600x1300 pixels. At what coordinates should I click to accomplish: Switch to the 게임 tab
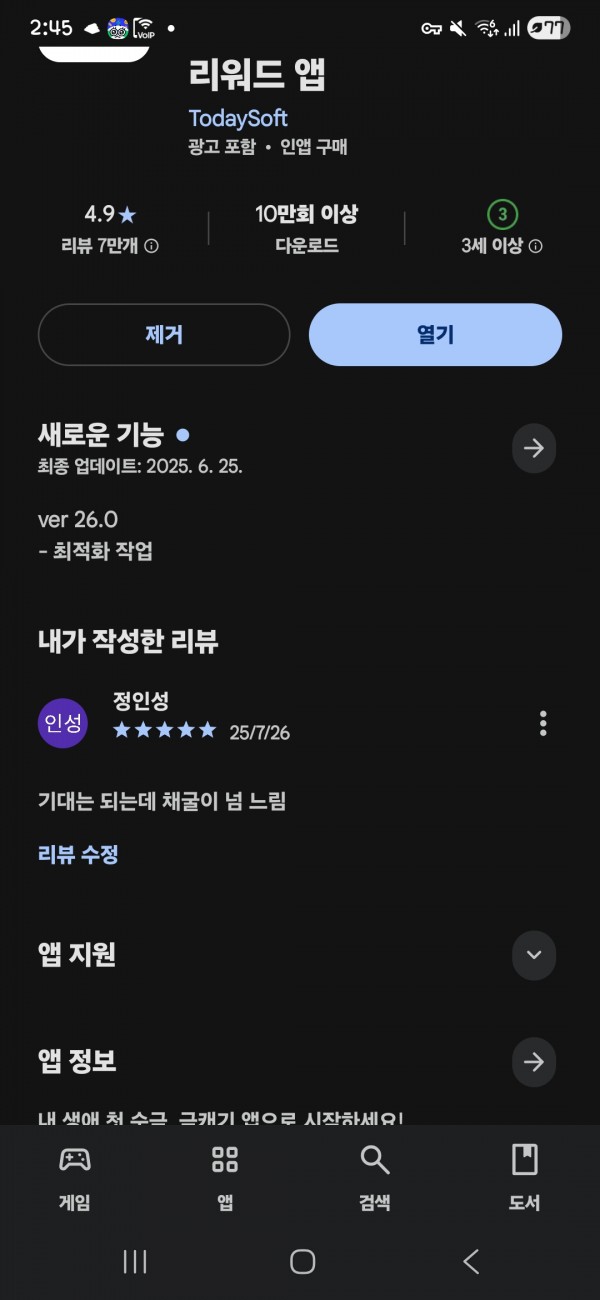point(75,1178)
